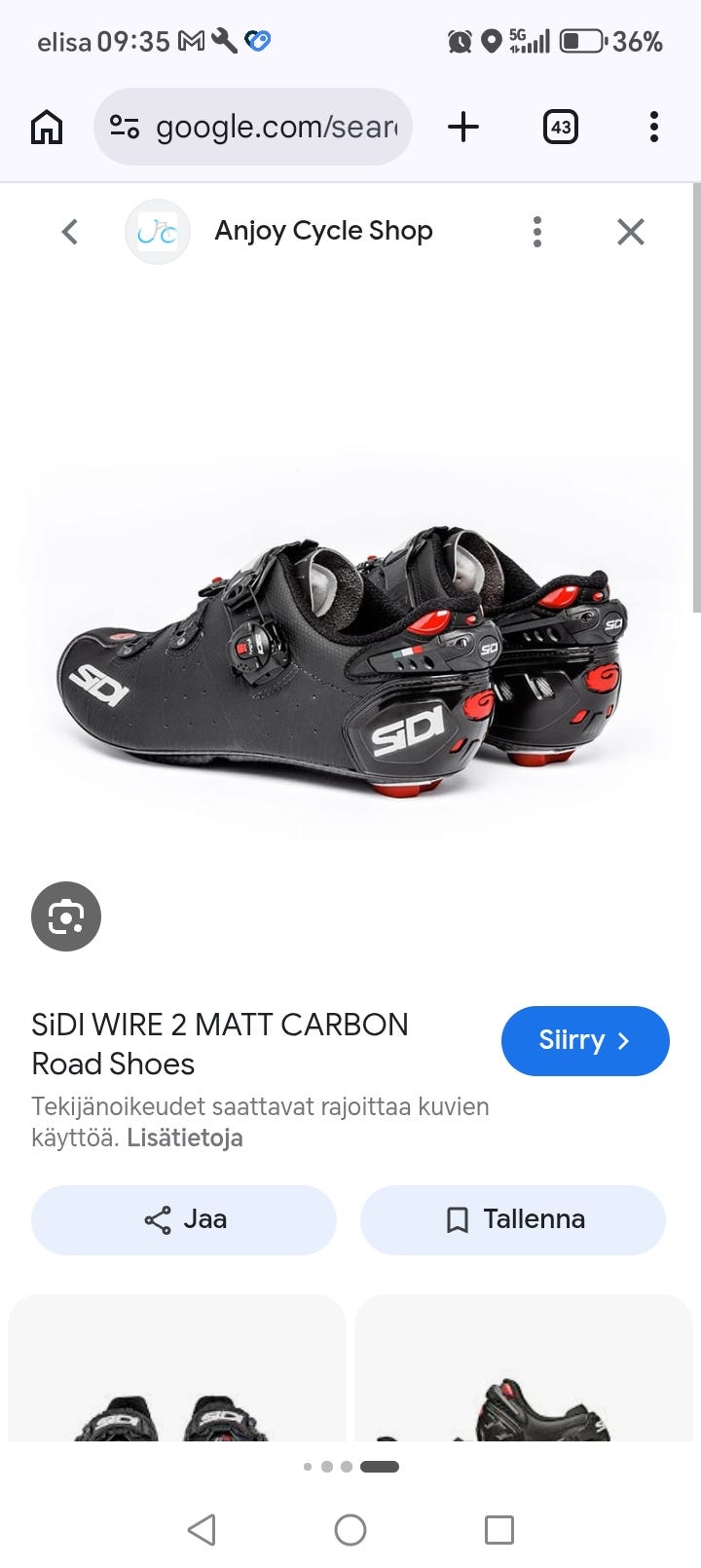Viewport: 701px width, 1568px height.
Task: Open Anjoy Cycle Shop source
Action: coord(321,232)
